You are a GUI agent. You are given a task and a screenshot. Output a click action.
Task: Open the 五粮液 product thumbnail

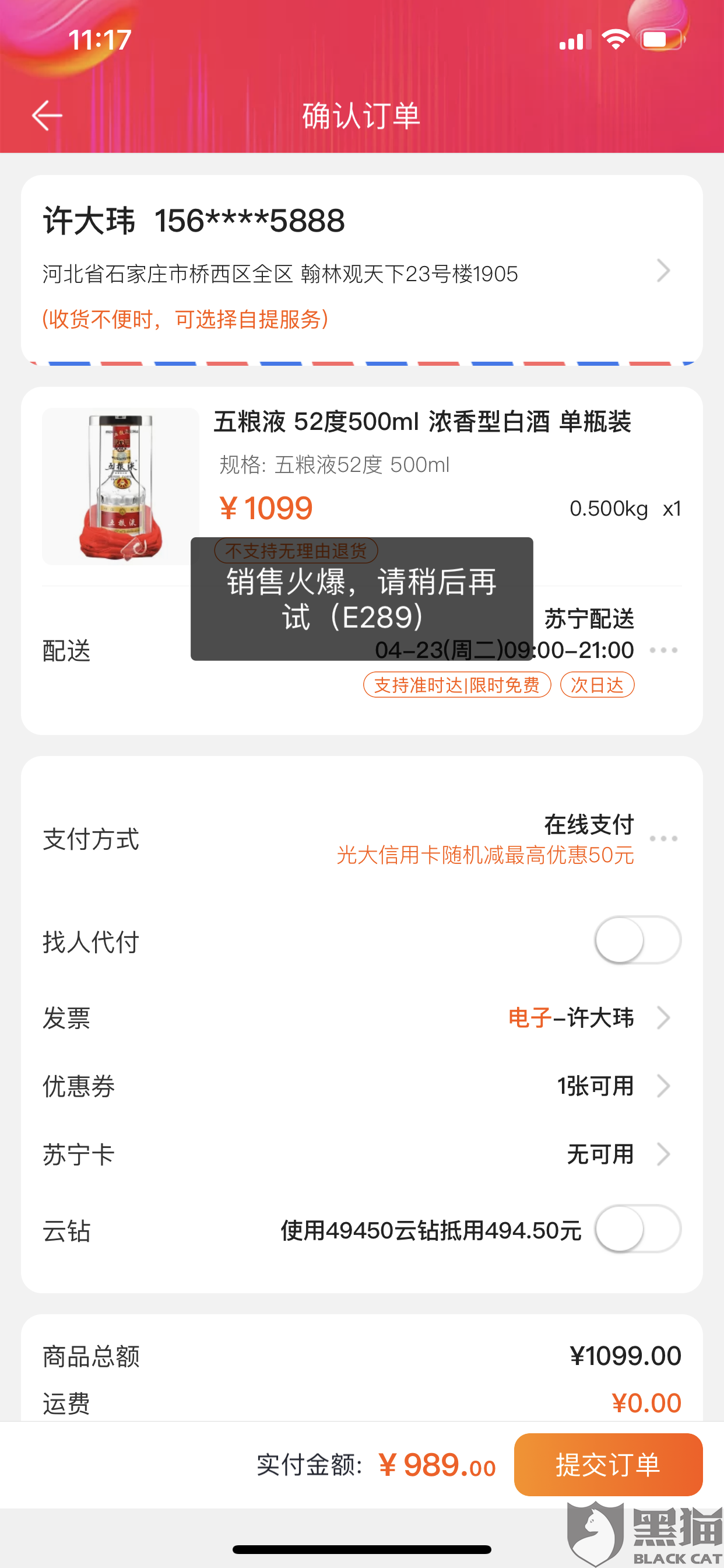pyautogui.click(x=121, y=486)
